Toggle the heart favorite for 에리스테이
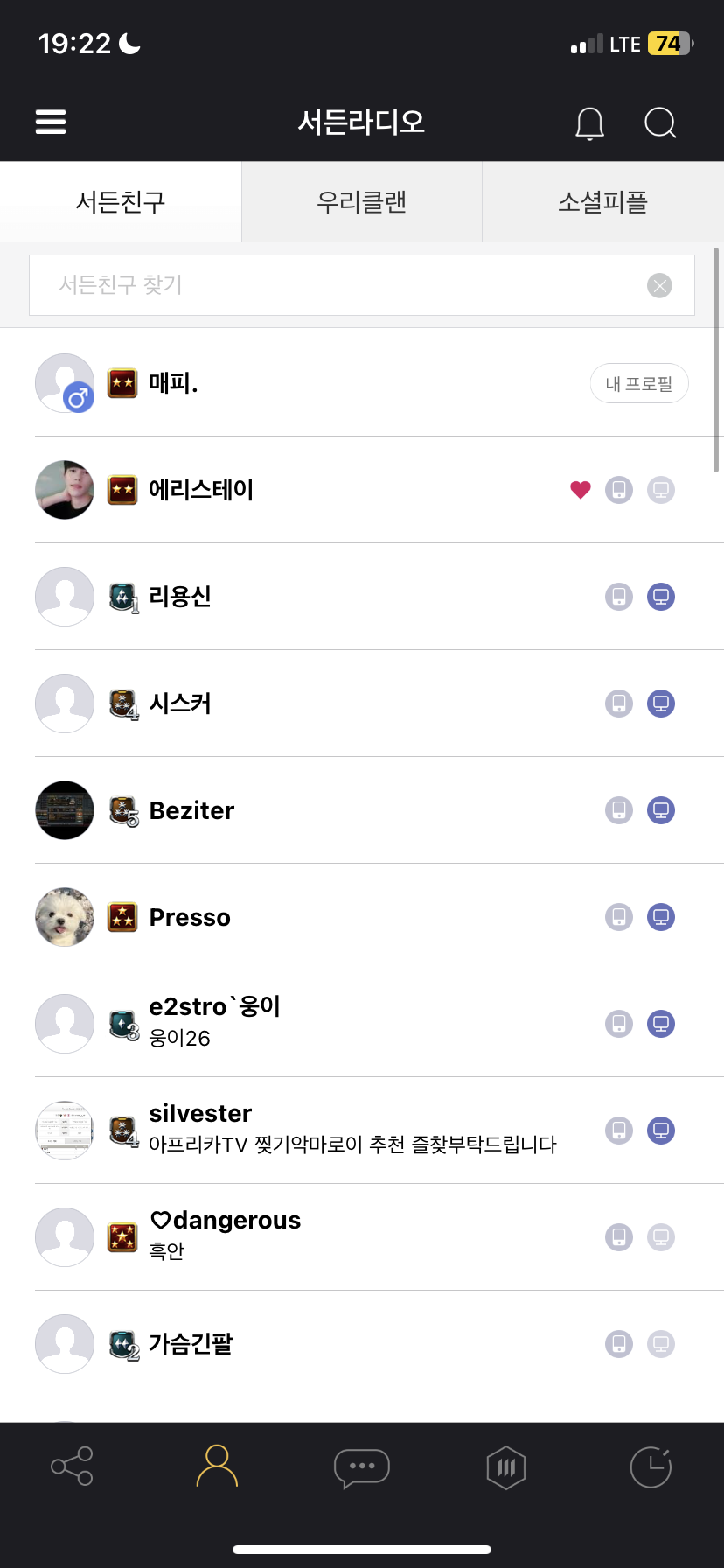This screenshot has height=1568, width=724. point(581,490)
